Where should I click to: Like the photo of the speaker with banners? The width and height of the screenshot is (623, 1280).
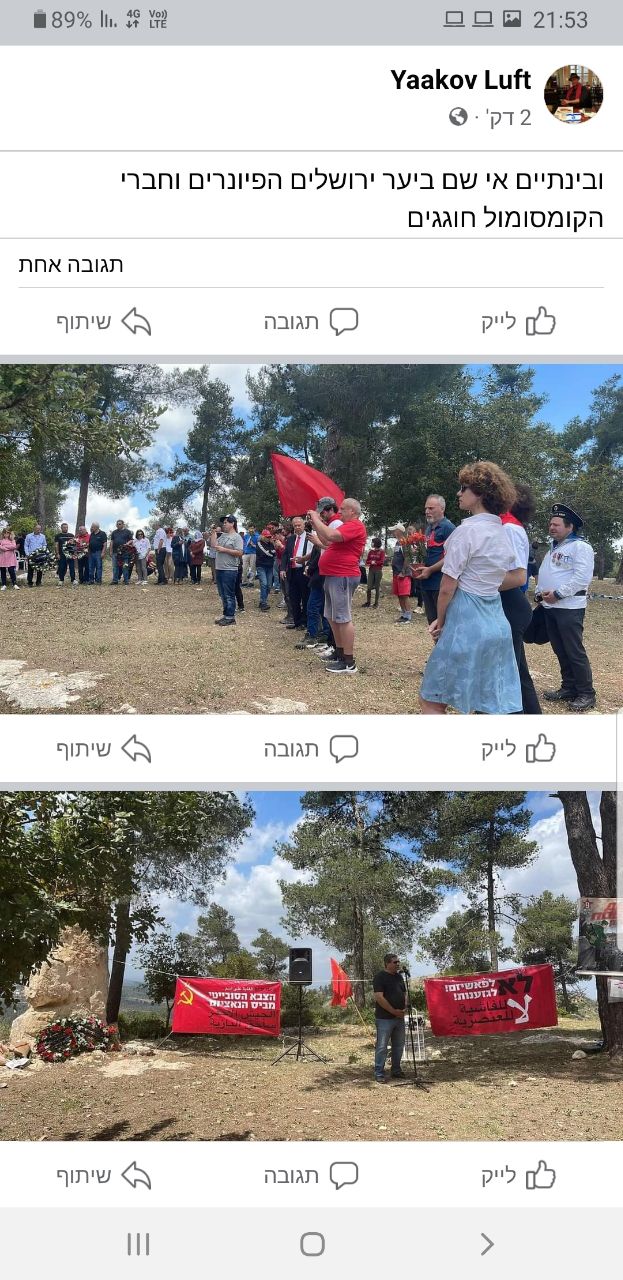tap(518, 1174)
